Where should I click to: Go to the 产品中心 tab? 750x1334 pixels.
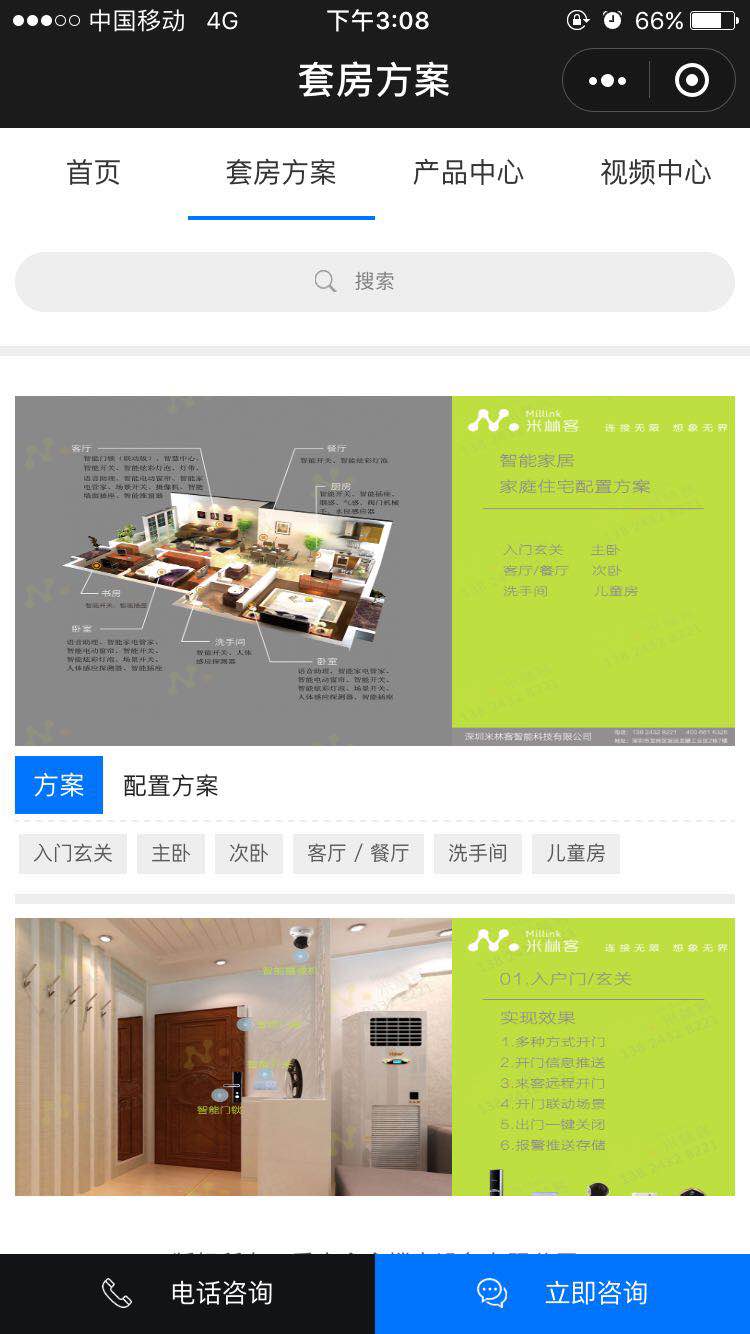[468, 173]
